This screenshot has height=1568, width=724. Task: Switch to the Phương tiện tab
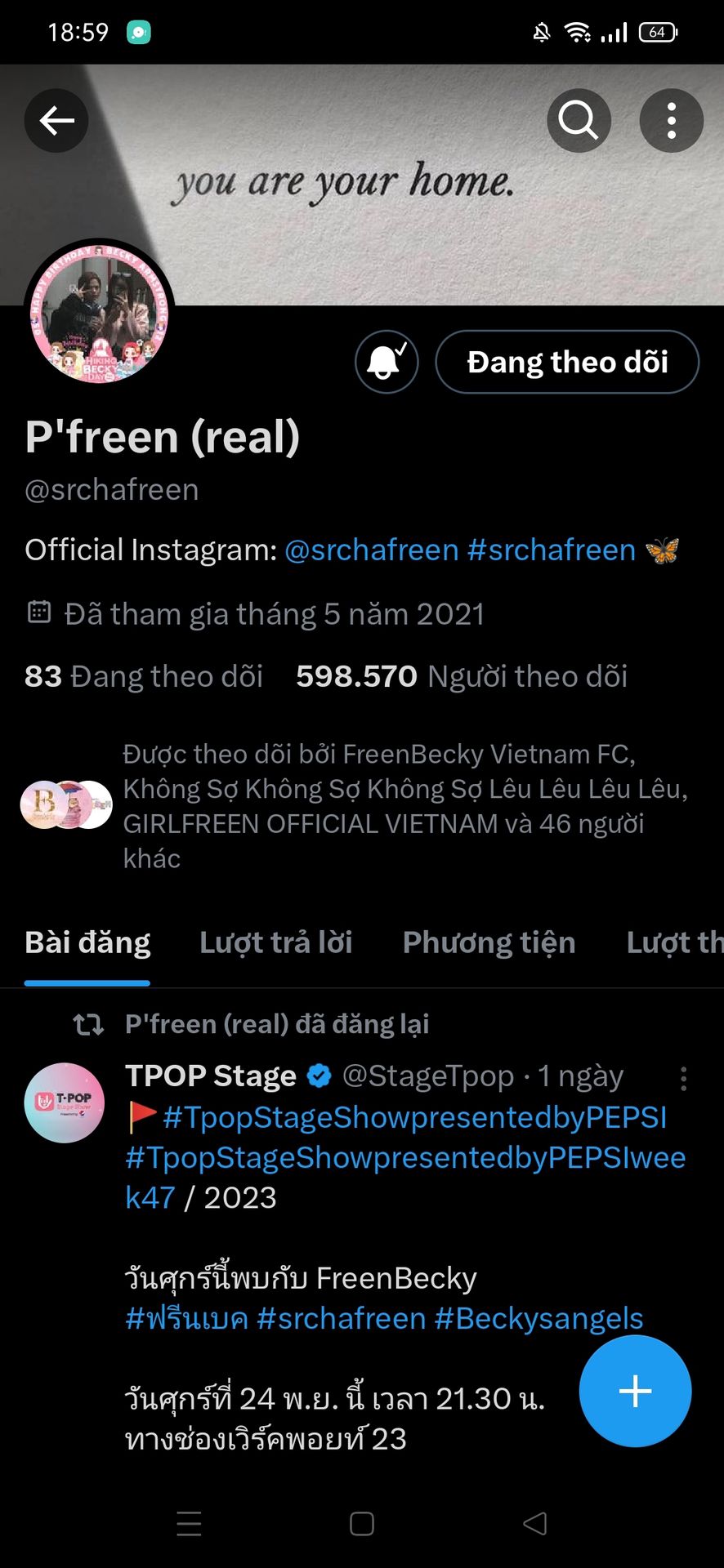[489, 942]
